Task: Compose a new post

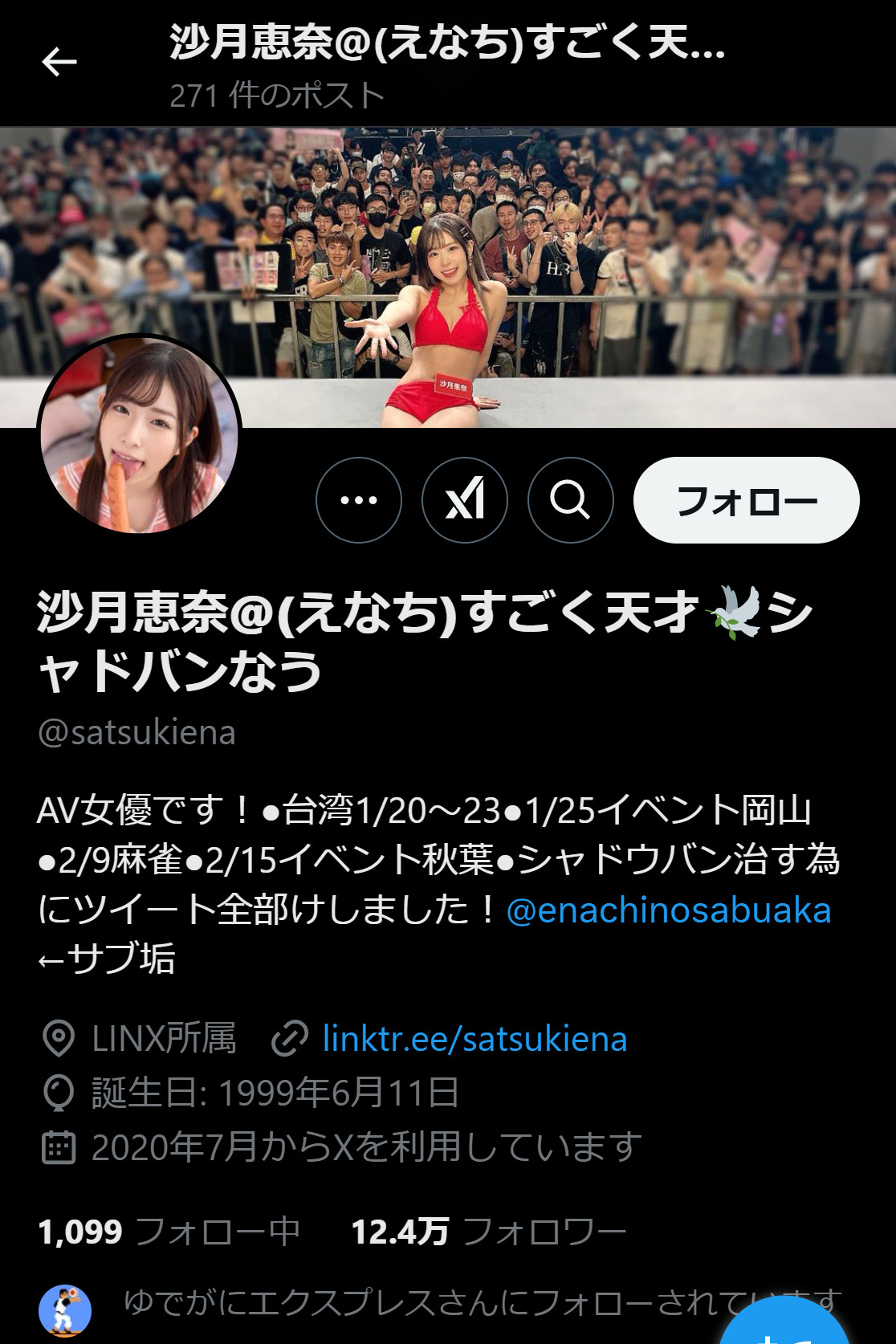Action: [785, 1329]
